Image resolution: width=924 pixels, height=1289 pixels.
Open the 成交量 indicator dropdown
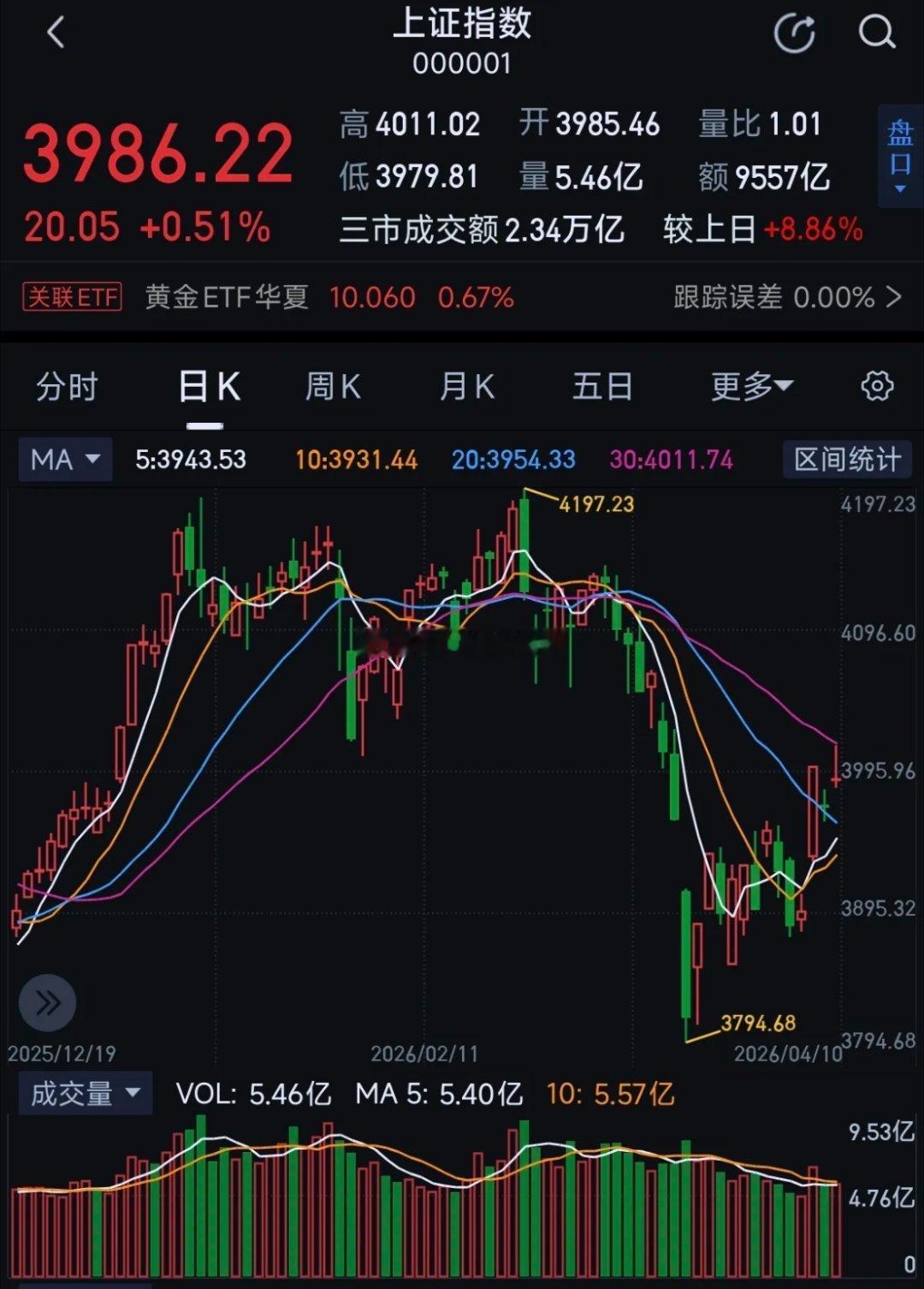tap(85, 1093)
